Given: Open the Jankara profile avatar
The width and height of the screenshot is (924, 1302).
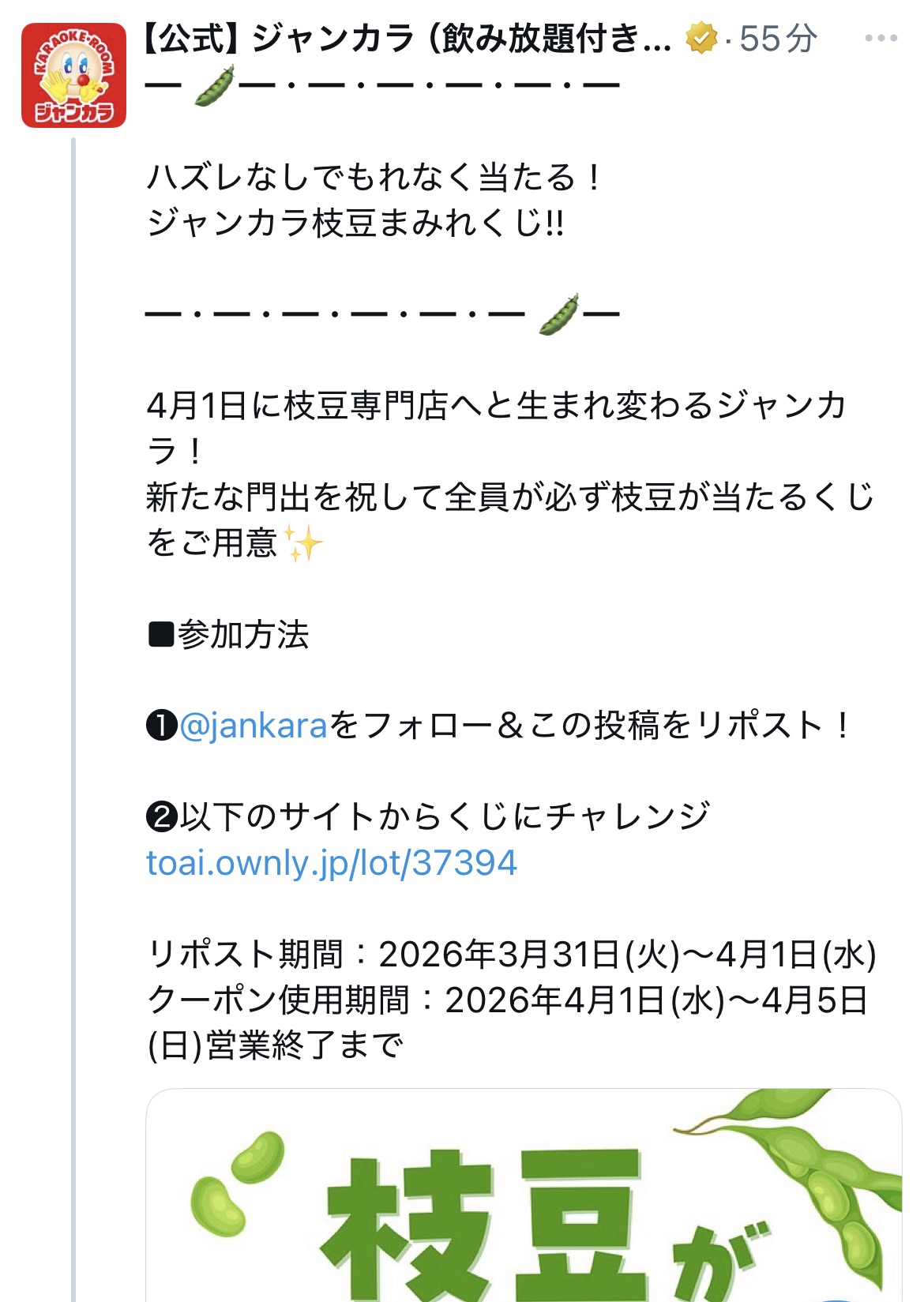Looking at the screenshot, I should pyautogui.click(x=73, y=76).
